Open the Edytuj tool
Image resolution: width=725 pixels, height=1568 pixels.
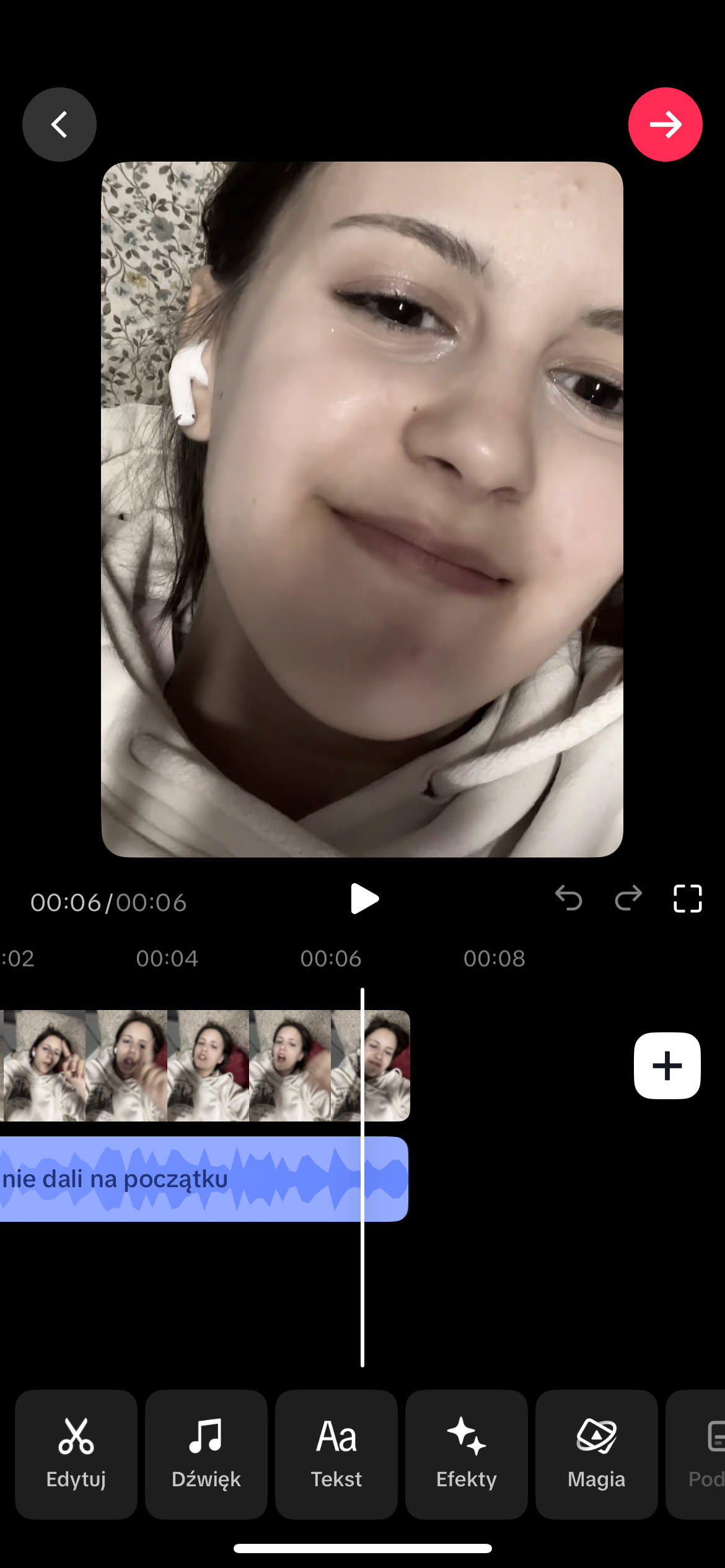pos(76,1454)
